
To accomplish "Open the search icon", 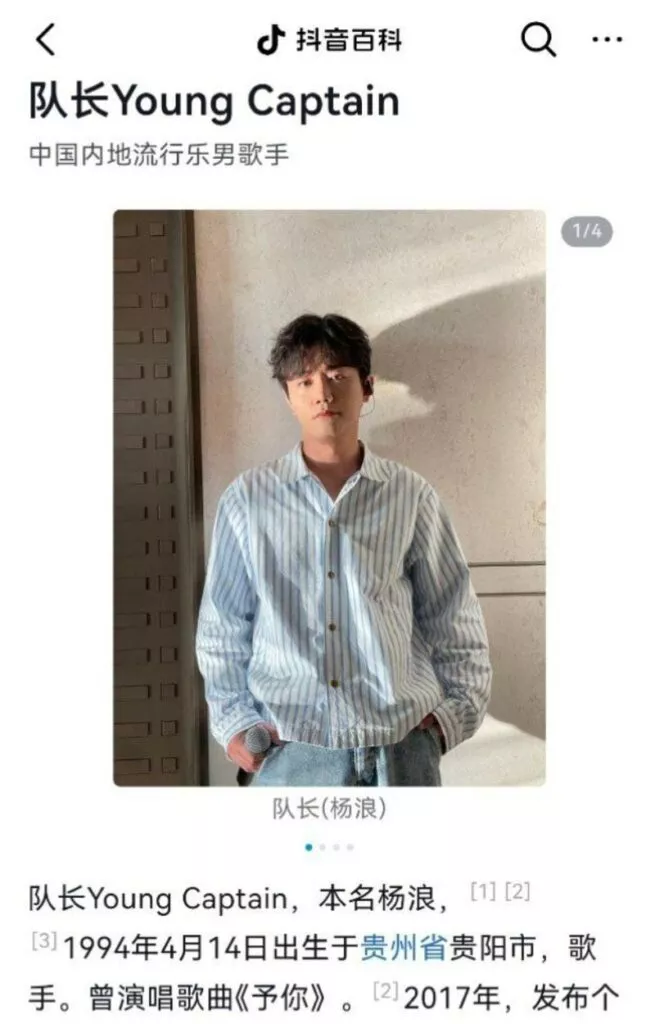I will pyautogui.click(x=538, y=40).
